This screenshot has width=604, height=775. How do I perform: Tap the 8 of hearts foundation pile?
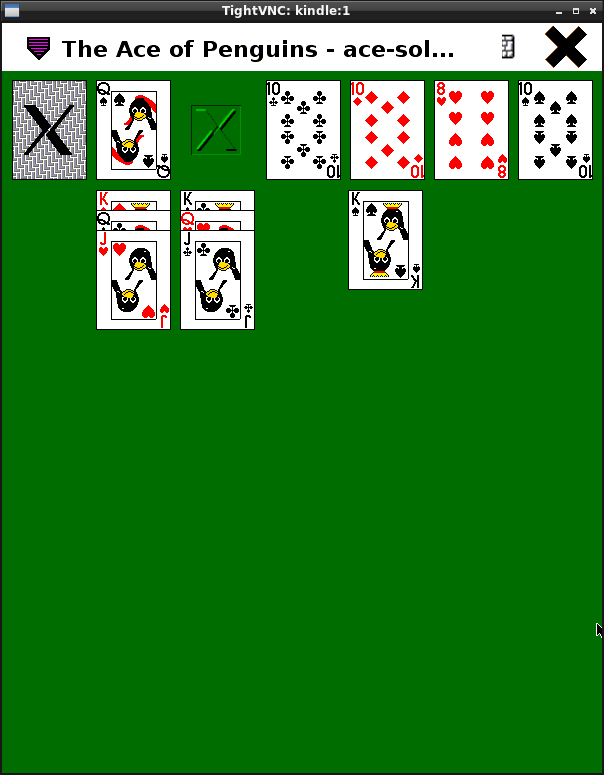pyautogui.click(x=471, y=130)
